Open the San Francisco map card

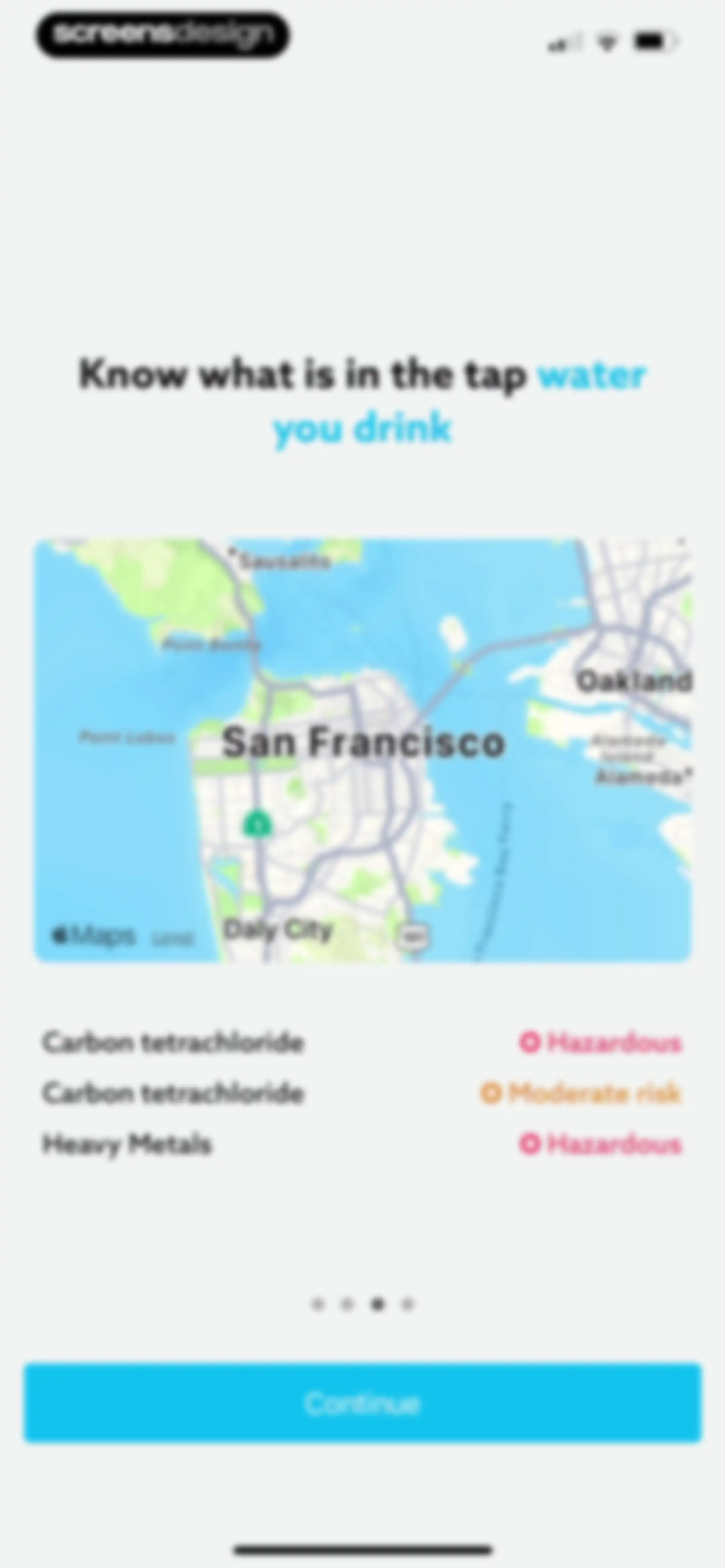click(363, 750)
